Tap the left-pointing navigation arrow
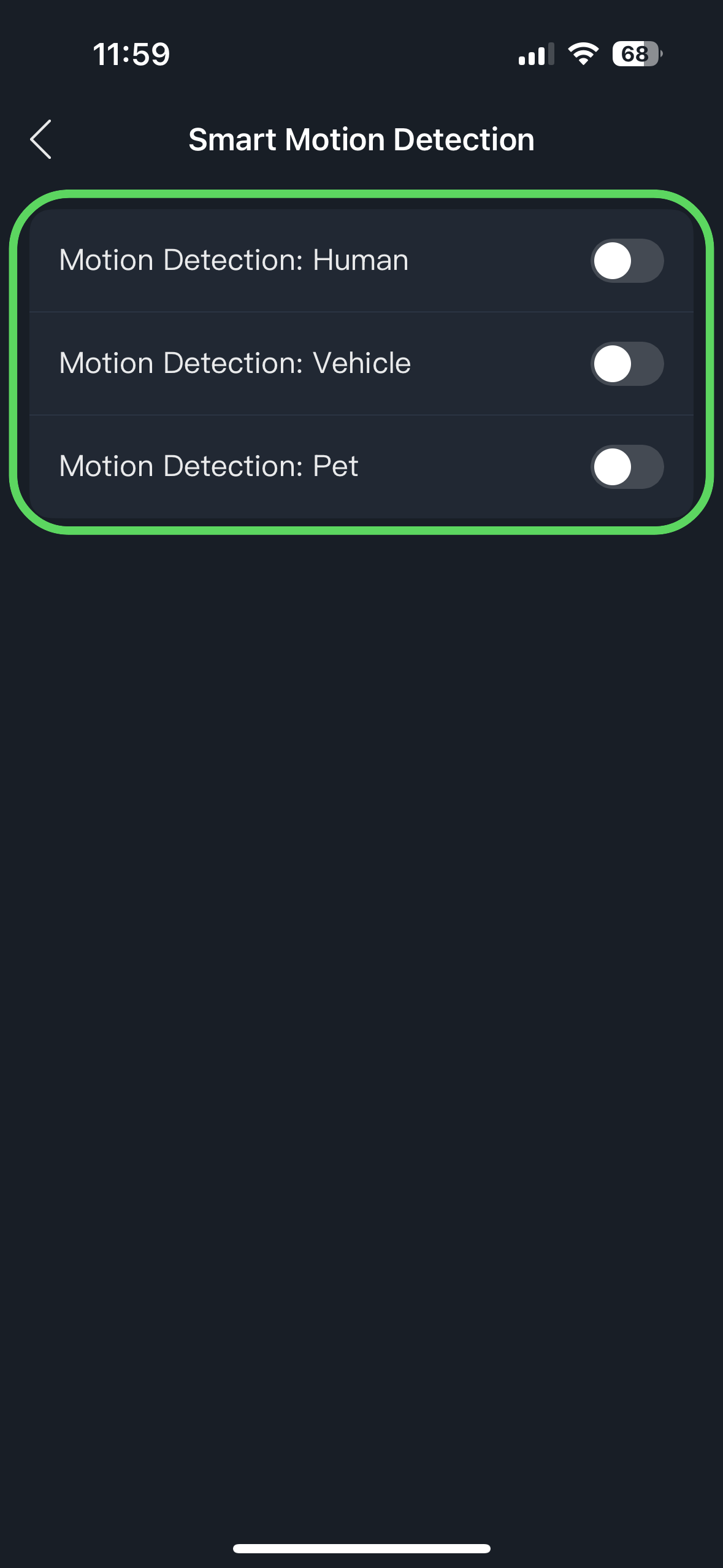This screenshot has width=723, height=1568. [40, 140]
